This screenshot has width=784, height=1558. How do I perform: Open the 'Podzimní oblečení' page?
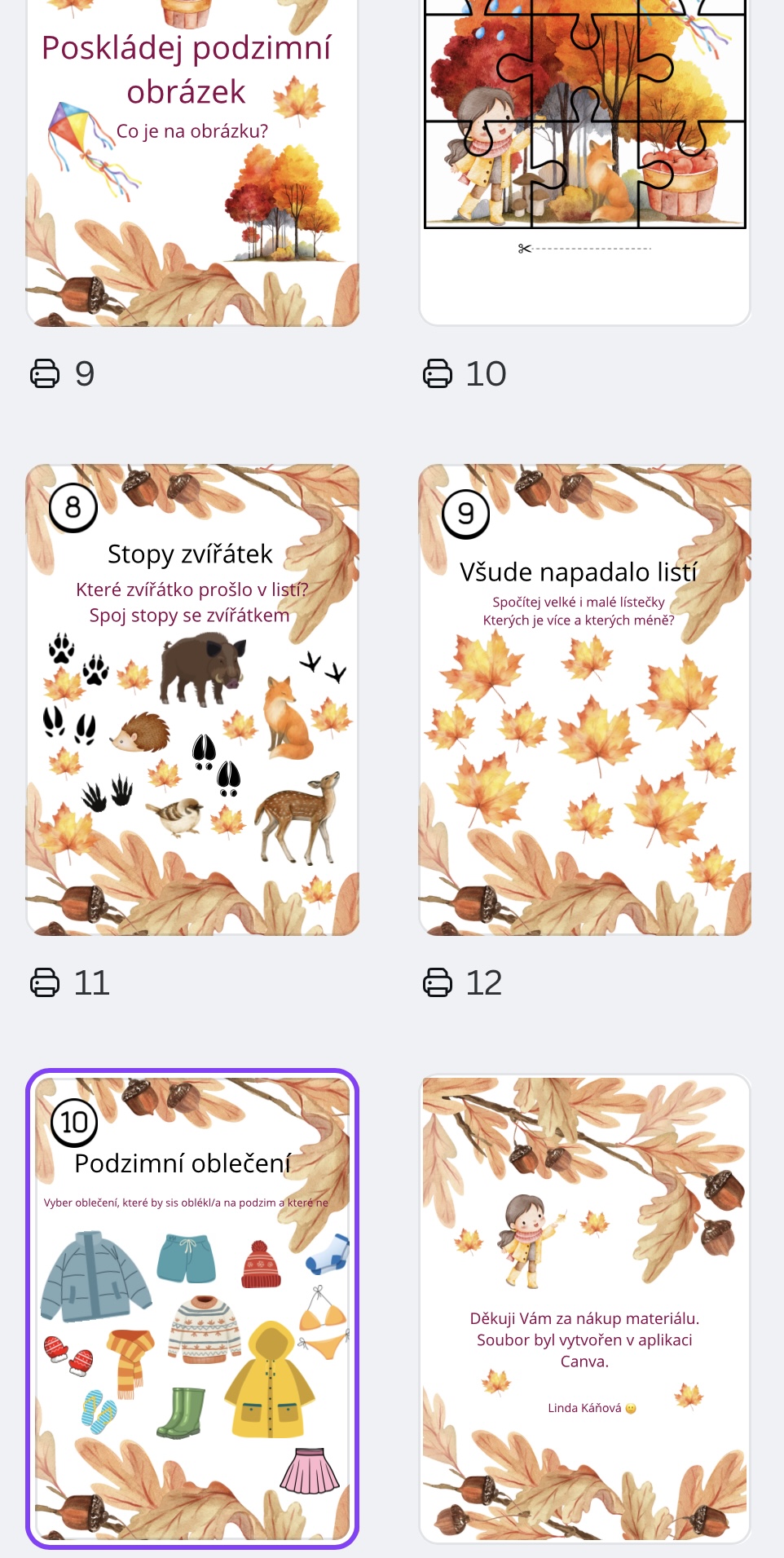[x=192, y=1308]
